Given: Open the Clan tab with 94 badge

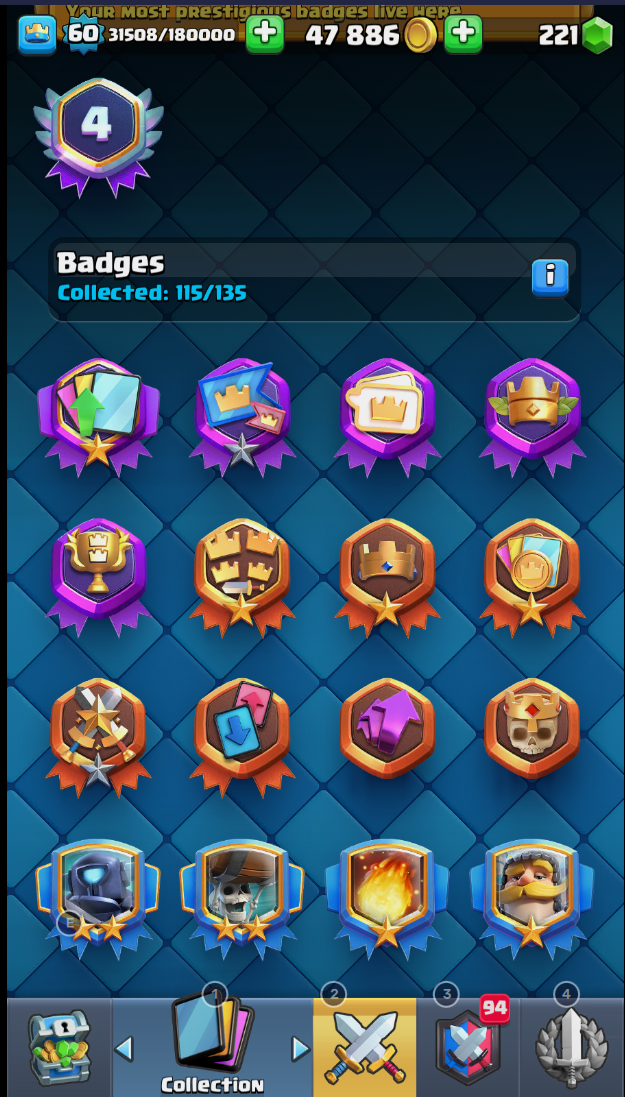Looking at the screenshot, I should pyautogui.click(x=468, y=1047).
